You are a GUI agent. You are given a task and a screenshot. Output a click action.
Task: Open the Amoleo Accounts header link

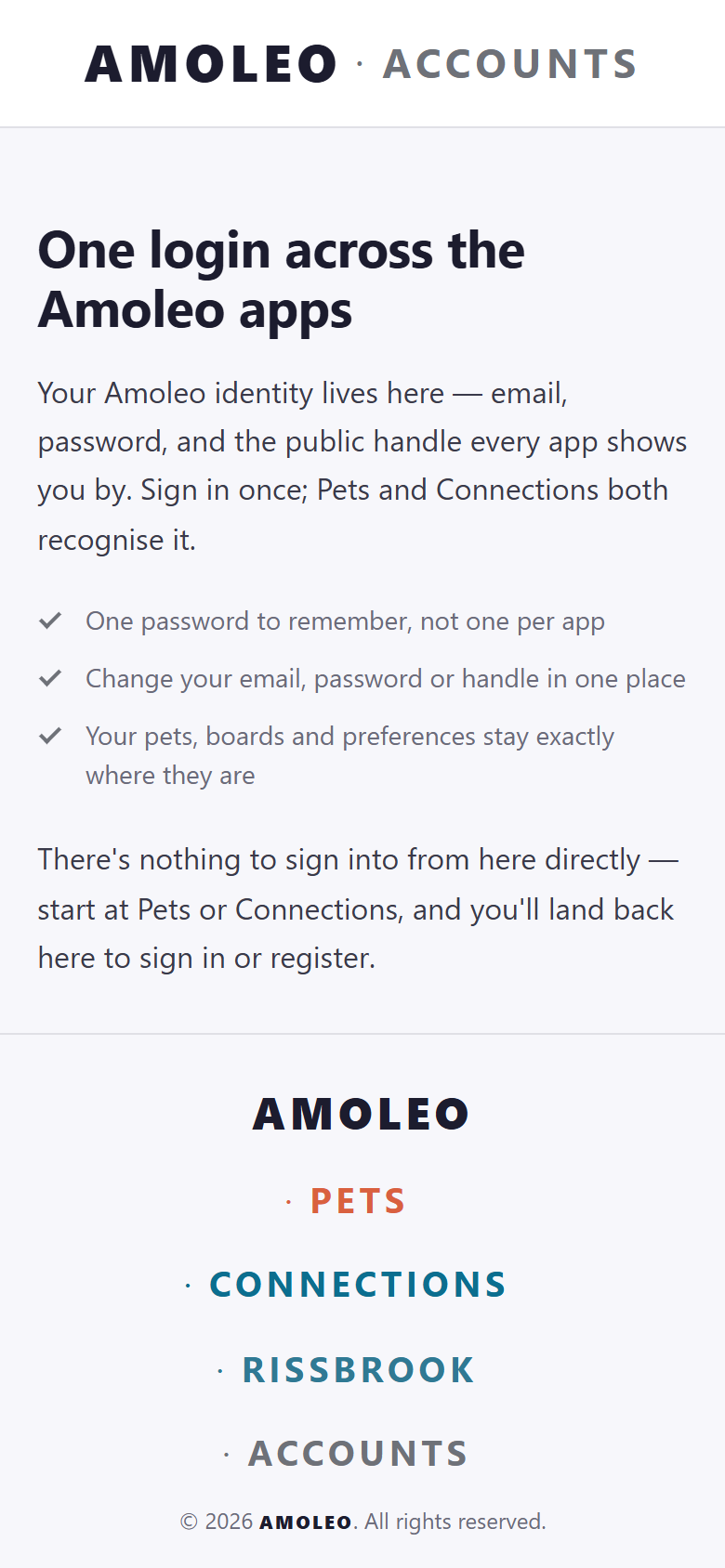[x=362, y=64]
